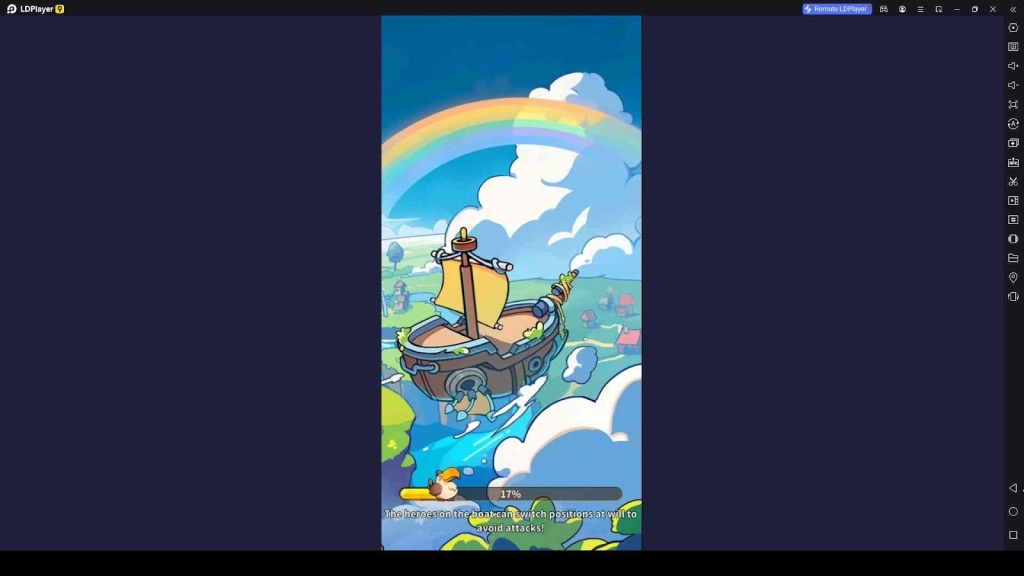The width and height of the screenshot is (1024, 576).
Task: Toggle fullscreen mode in sidebar
Action: click(x=1013, y=104)
